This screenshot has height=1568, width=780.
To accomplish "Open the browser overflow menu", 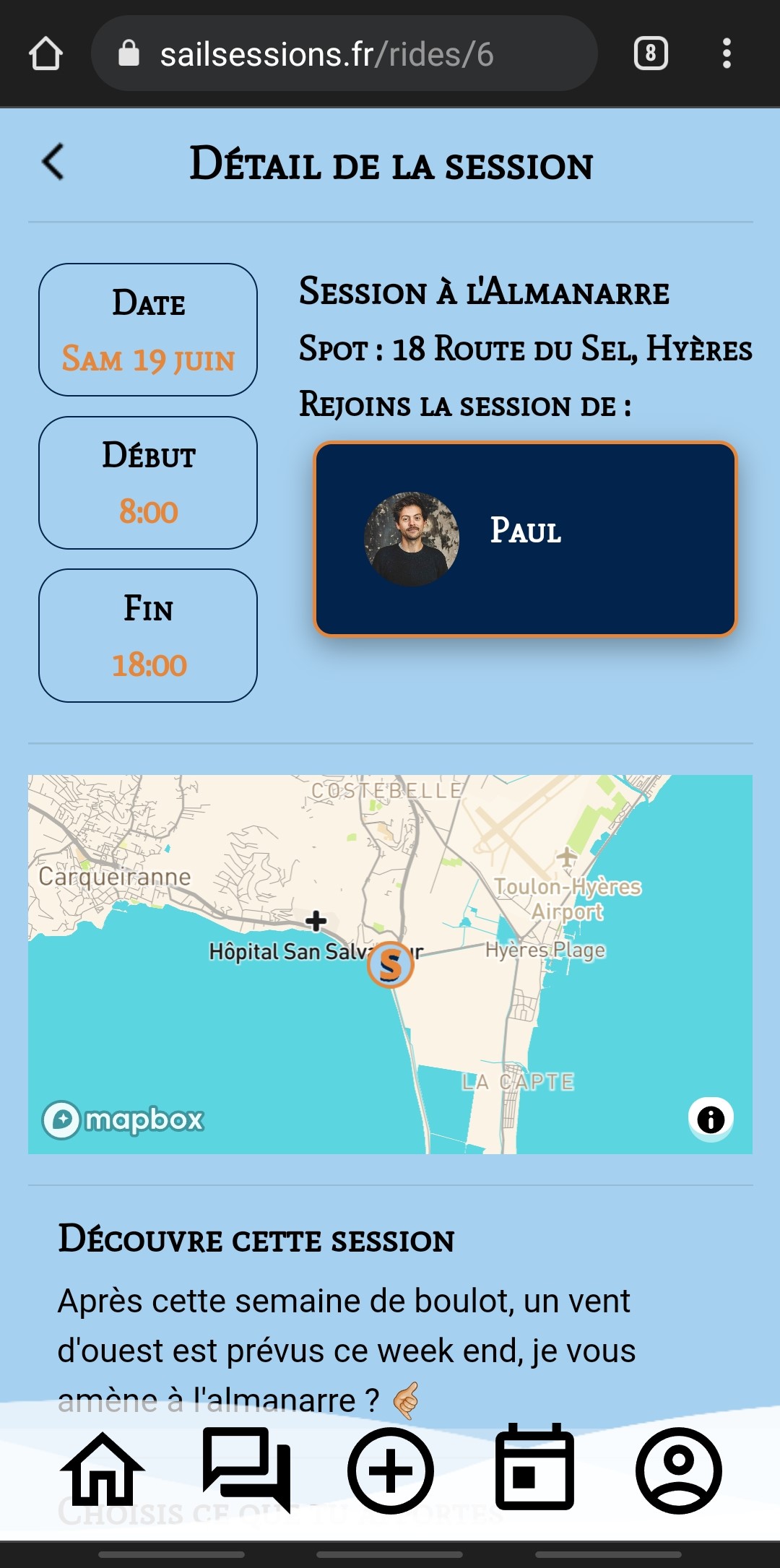I will click(x=727, y=53).
